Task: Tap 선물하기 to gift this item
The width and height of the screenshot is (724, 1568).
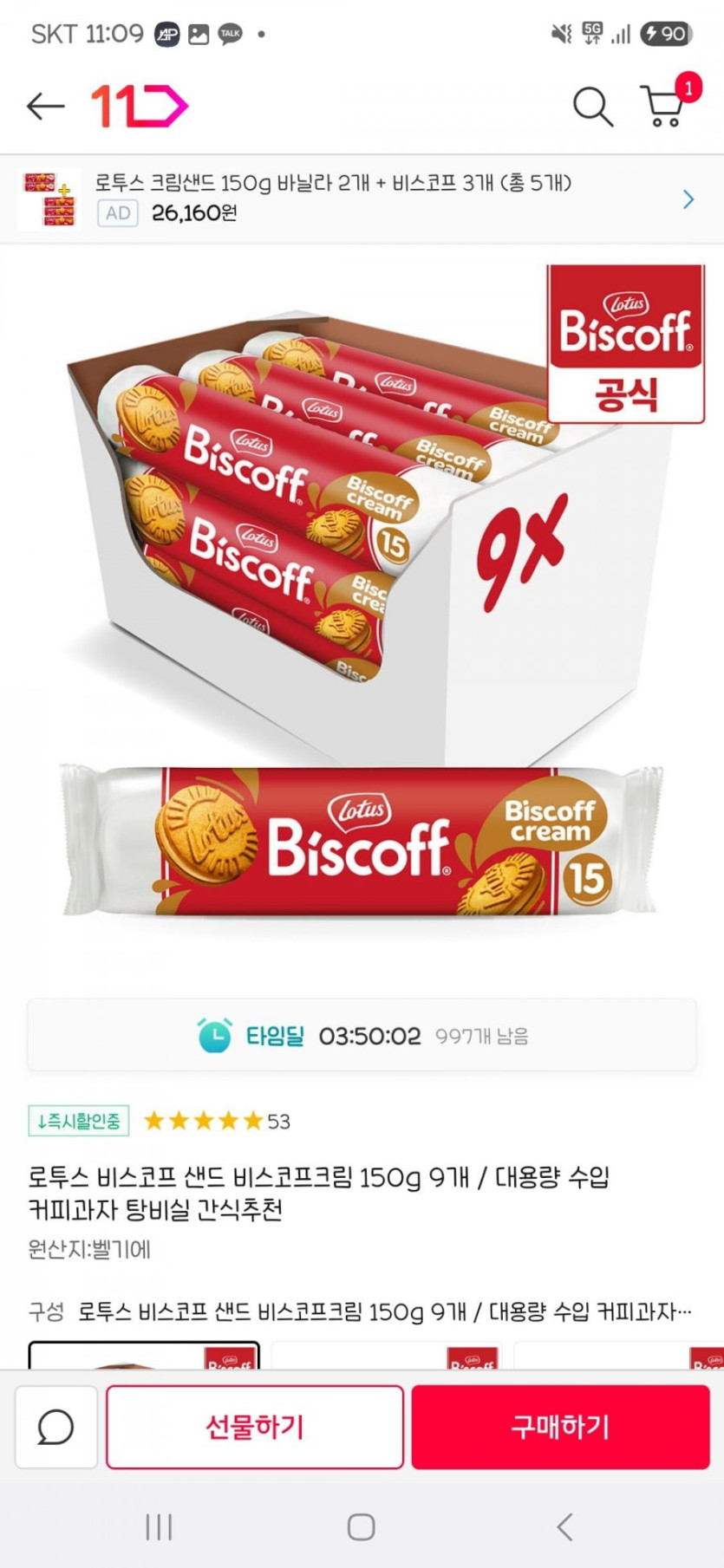Action: click(255, 1427)
